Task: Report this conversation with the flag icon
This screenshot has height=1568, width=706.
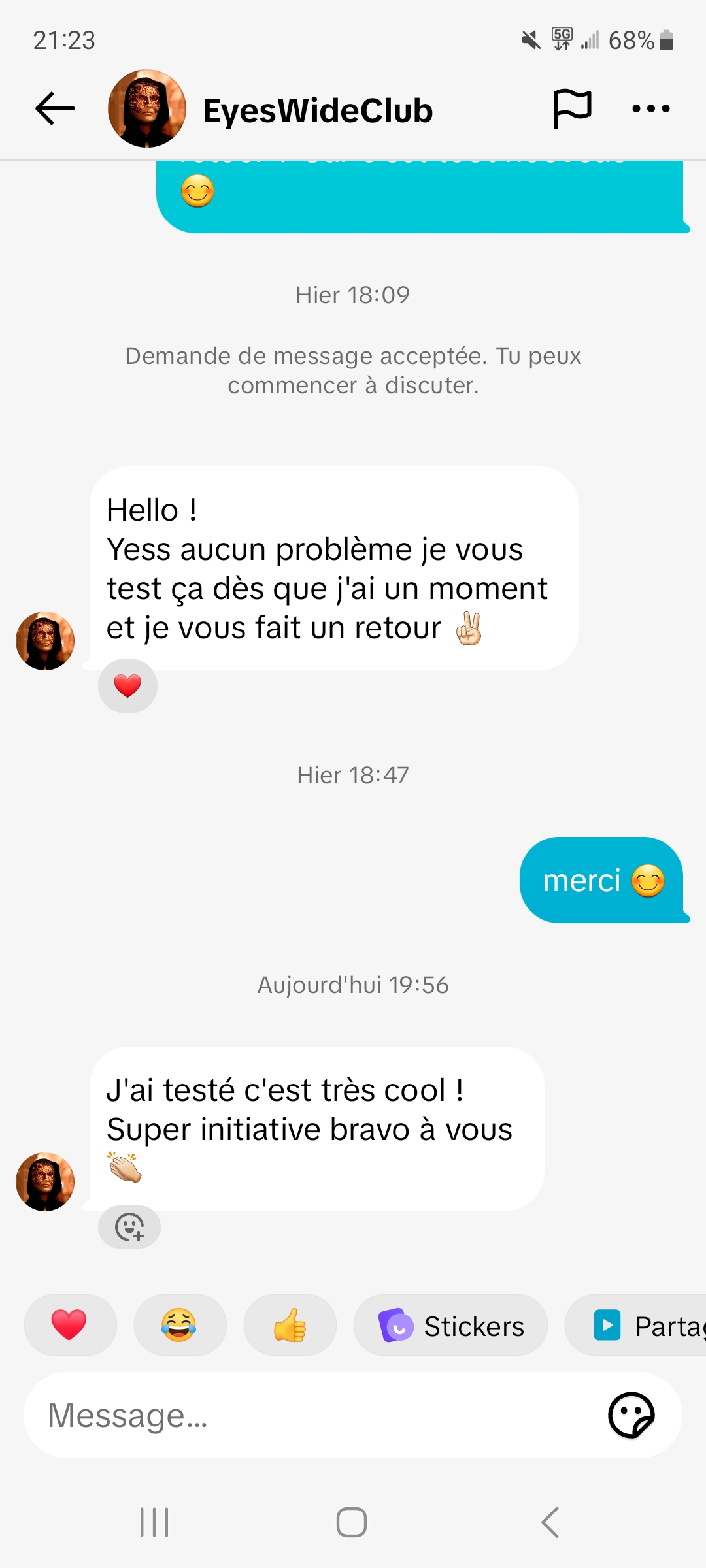Action: pyautogui.click(x=572, y=108)
